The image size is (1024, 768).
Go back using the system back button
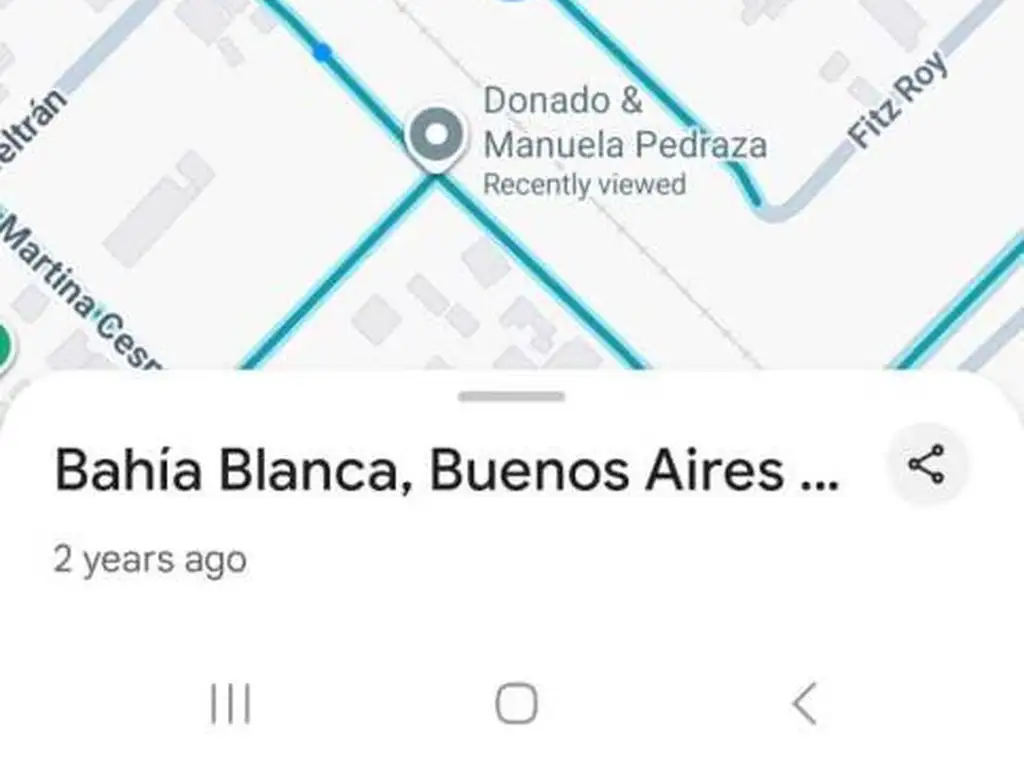click(804, 703)
